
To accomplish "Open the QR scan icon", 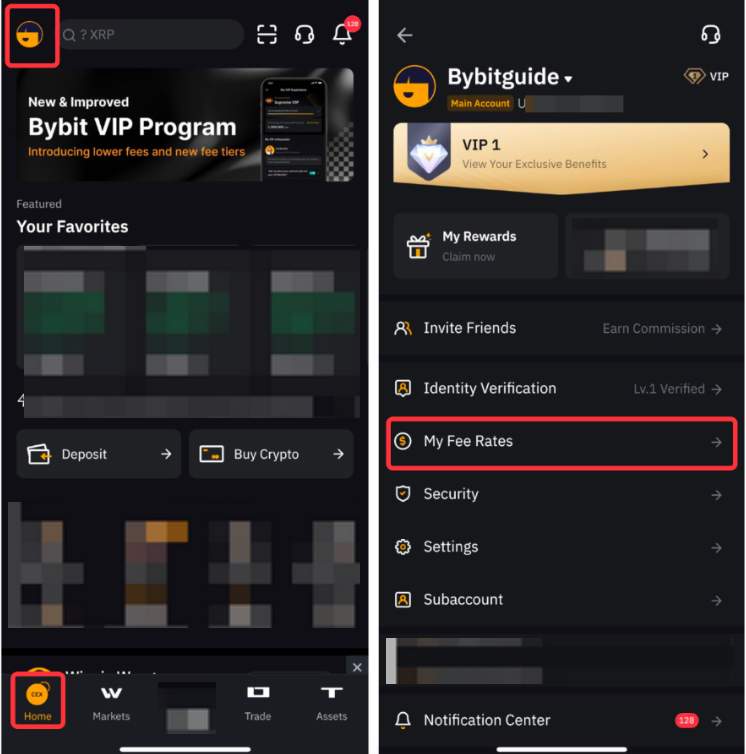I will pos(267,35).
